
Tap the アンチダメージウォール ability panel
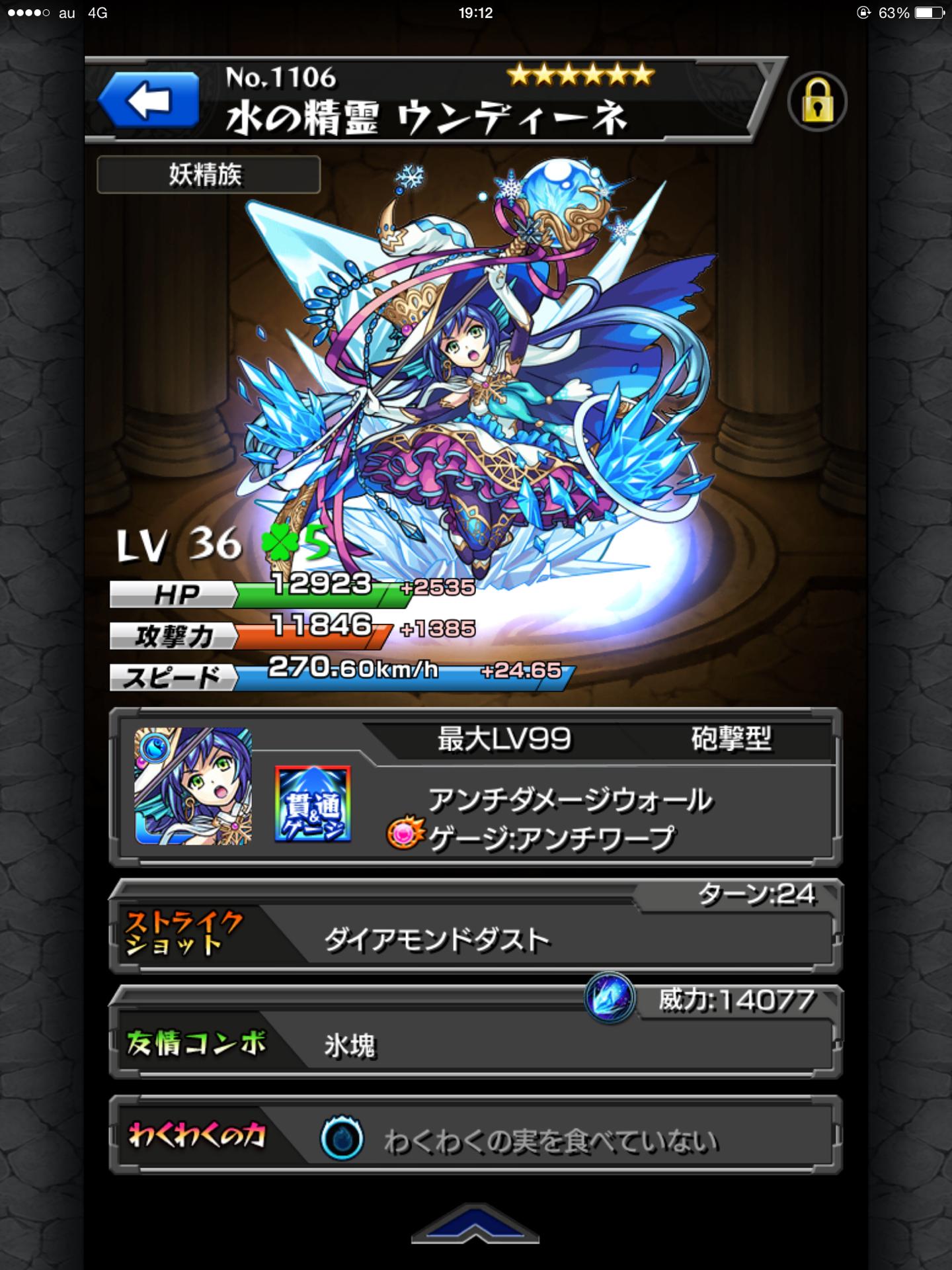click(569, 800)
